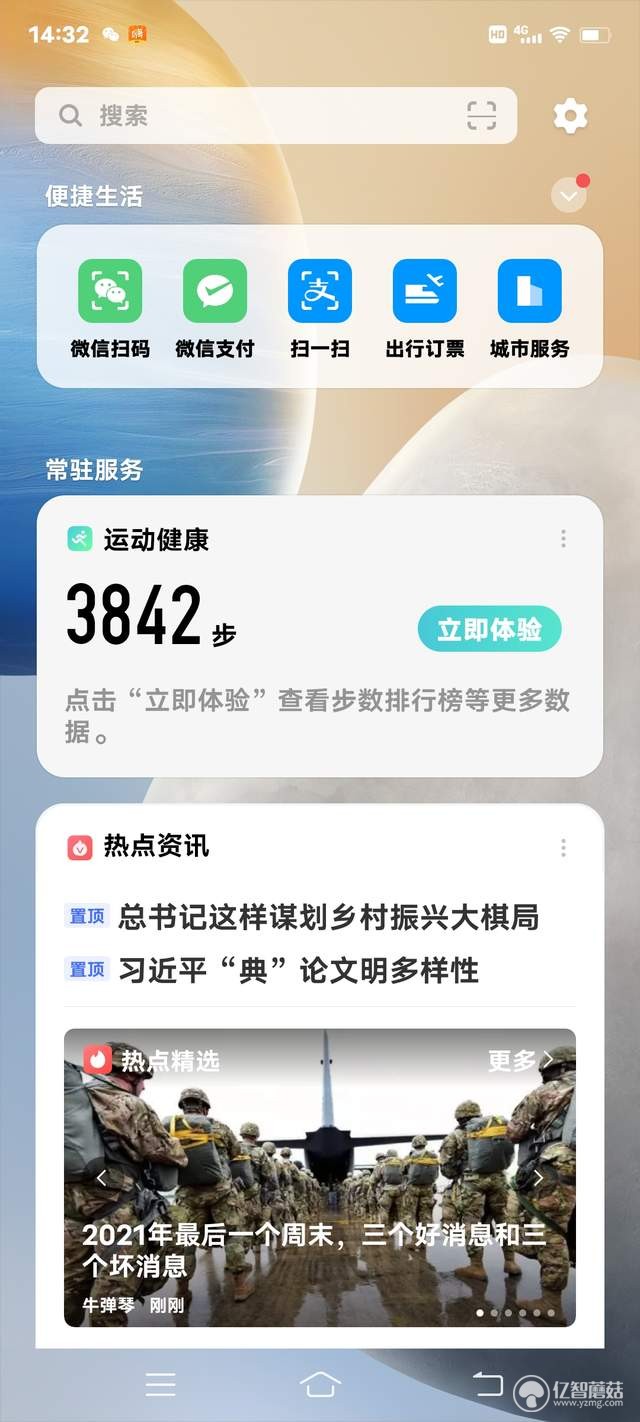The width and height of the screenshot is (640, 1422).
Task: Go to the home screen
Action: click(x=320, y=1384)
